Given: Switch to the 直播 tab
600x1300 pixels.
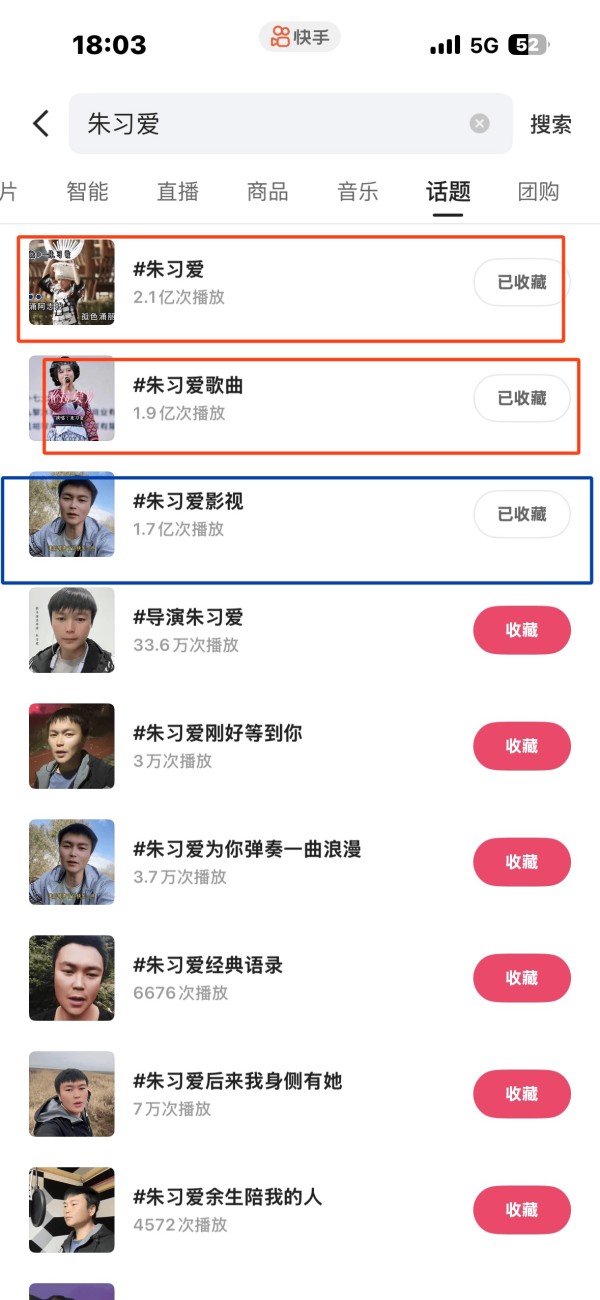Looking at the screenshot, I should coord(178,192).
